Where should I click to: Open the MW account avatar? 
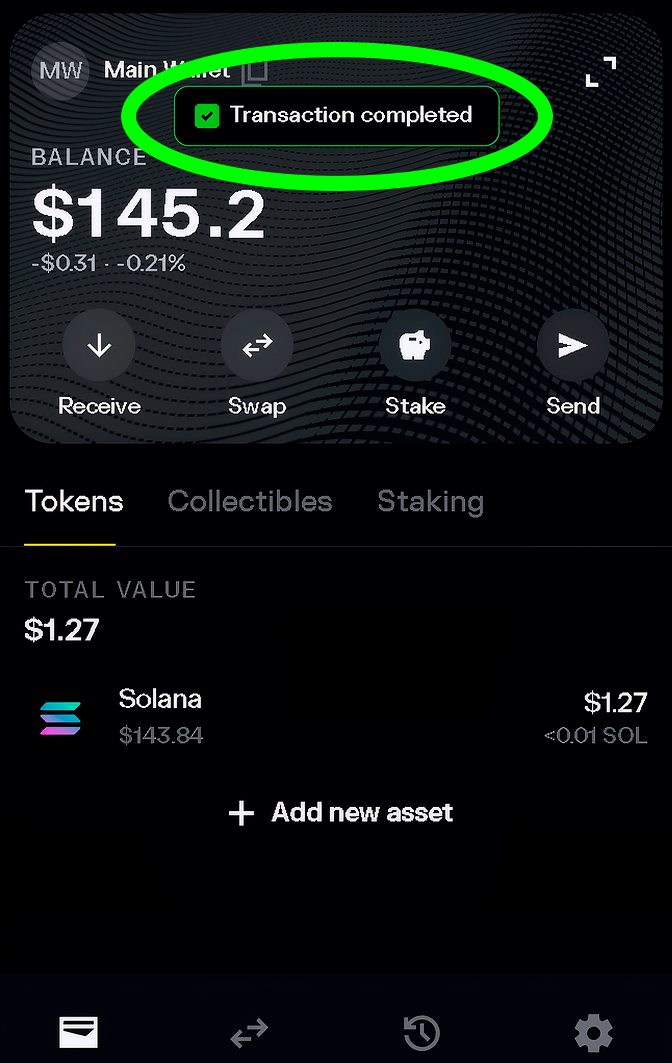coord(60,71)
